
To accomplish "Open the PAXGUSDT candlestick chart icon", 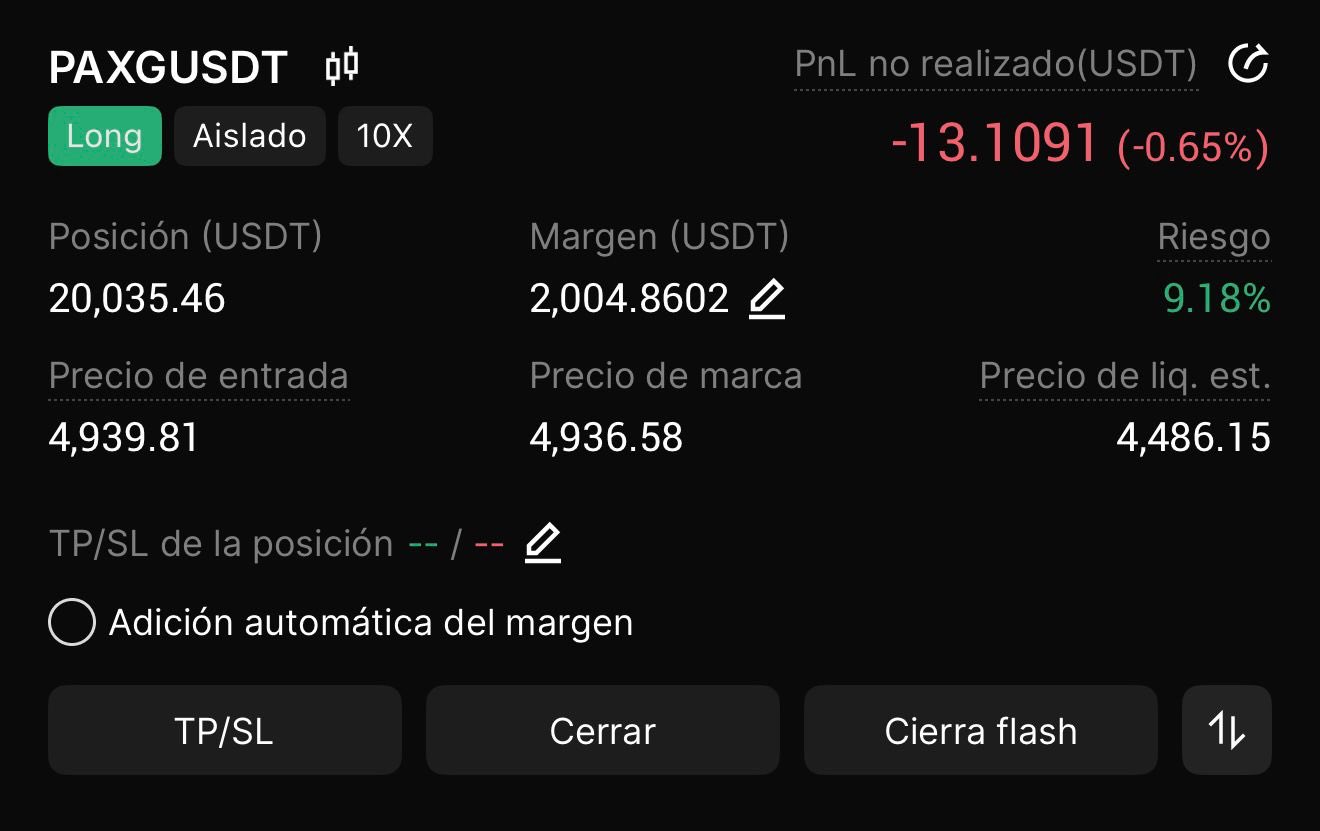I will 342,67.
